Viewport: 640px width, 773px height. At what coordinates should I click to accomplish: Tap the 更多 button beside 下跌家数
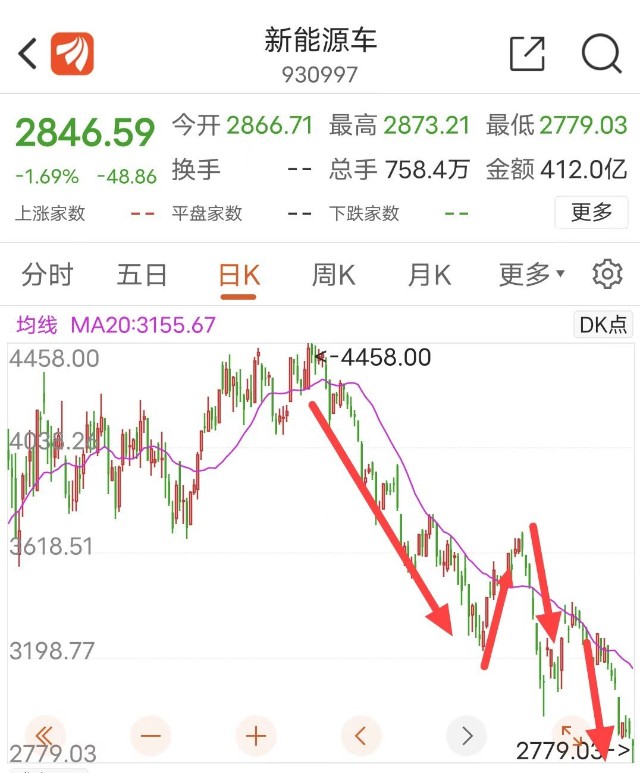pos(591,213)
